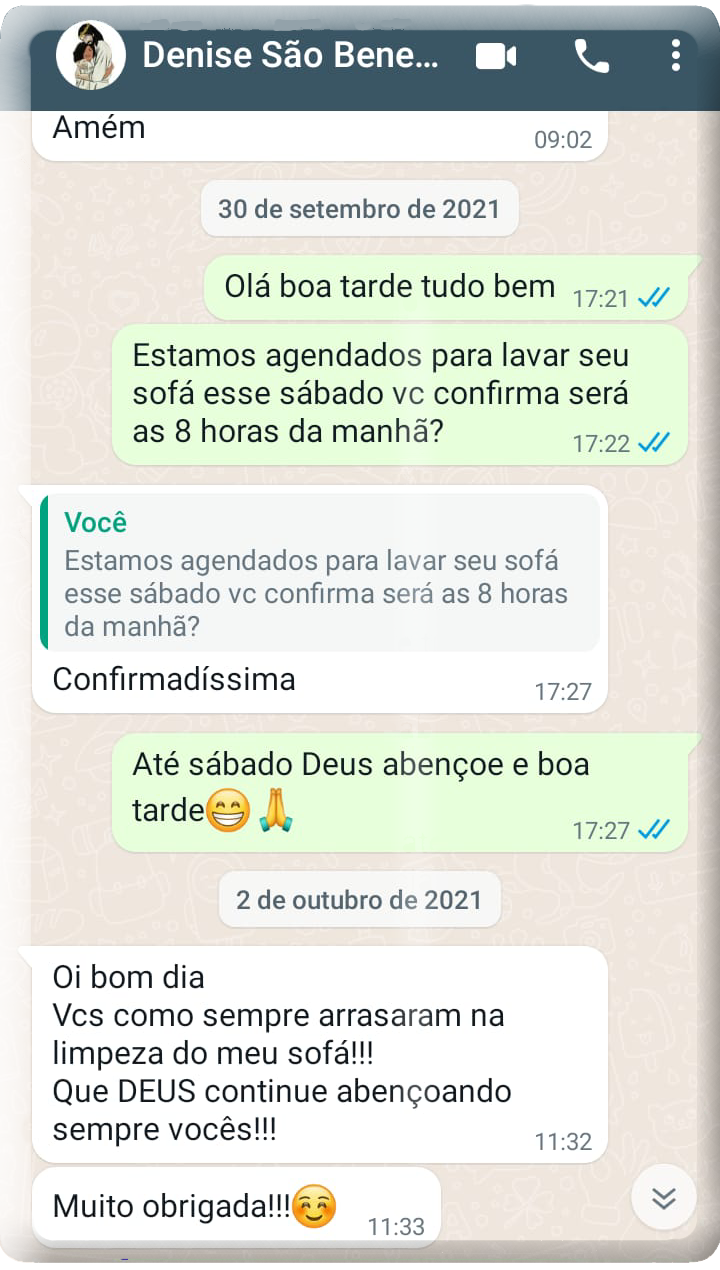Jump to the latest messages with the down arrow
The image size is (720, 1270).
point(664,1197)
